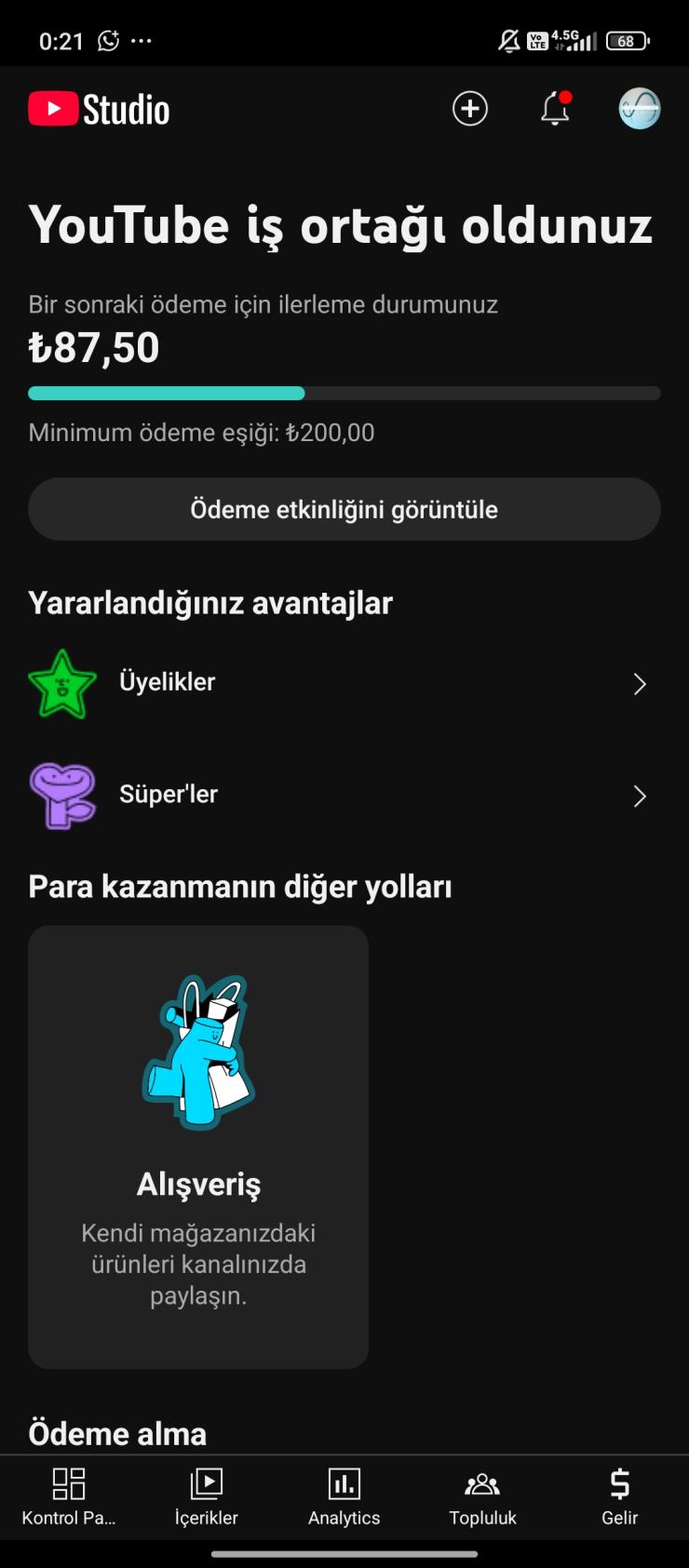689x1568 pixels.
Task: Open the Alışveriş card
Action: coord(198,1146)
